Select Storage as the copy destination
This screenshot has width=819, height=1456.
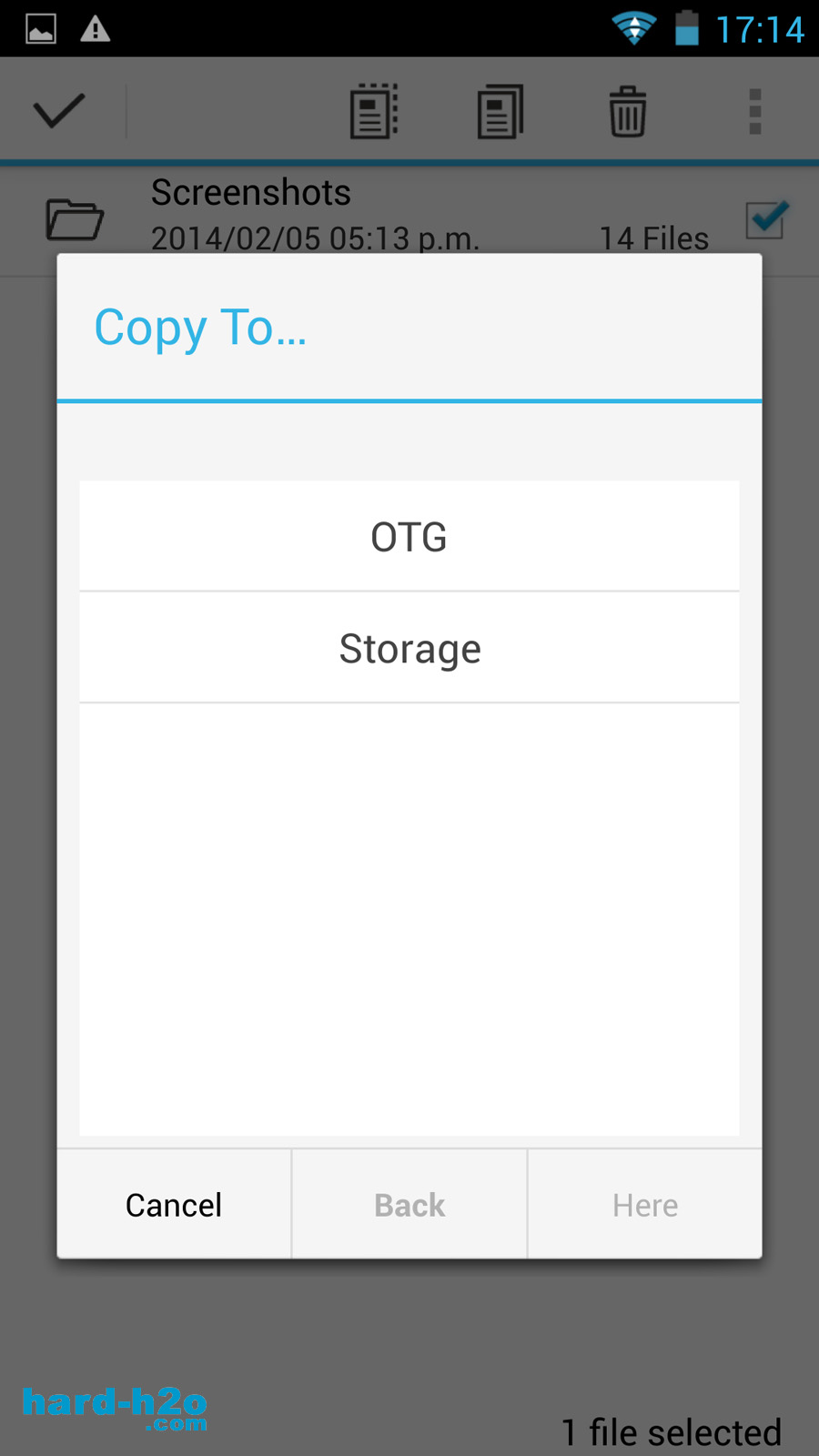(x=409, y=648)
